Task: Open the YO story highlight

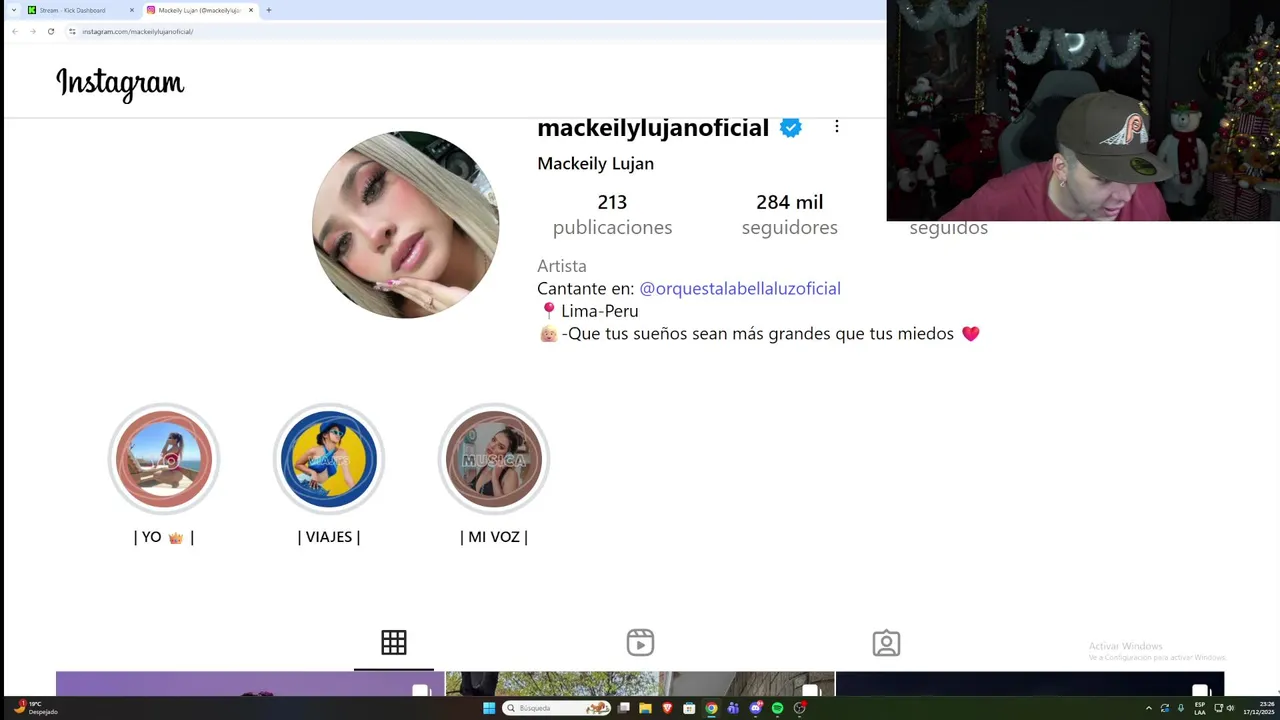Action: pos(164,459)
